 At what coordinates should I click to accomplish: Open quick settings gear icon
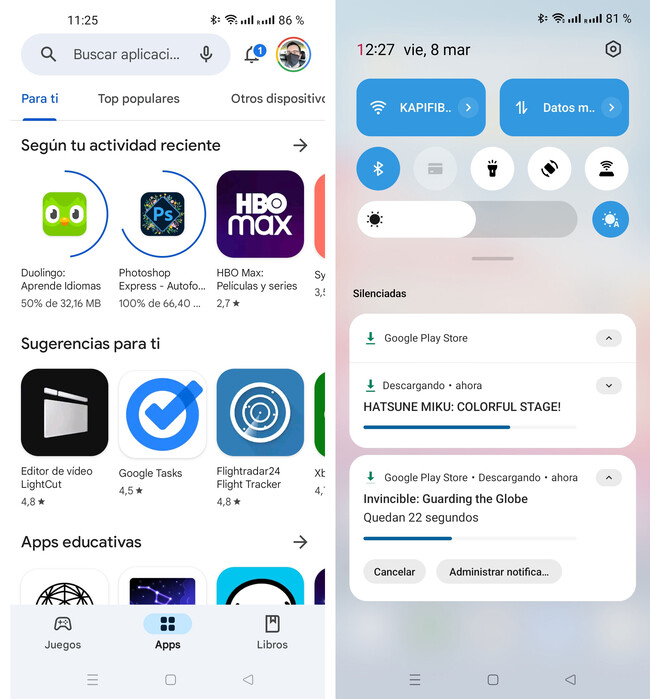(613, 49)
